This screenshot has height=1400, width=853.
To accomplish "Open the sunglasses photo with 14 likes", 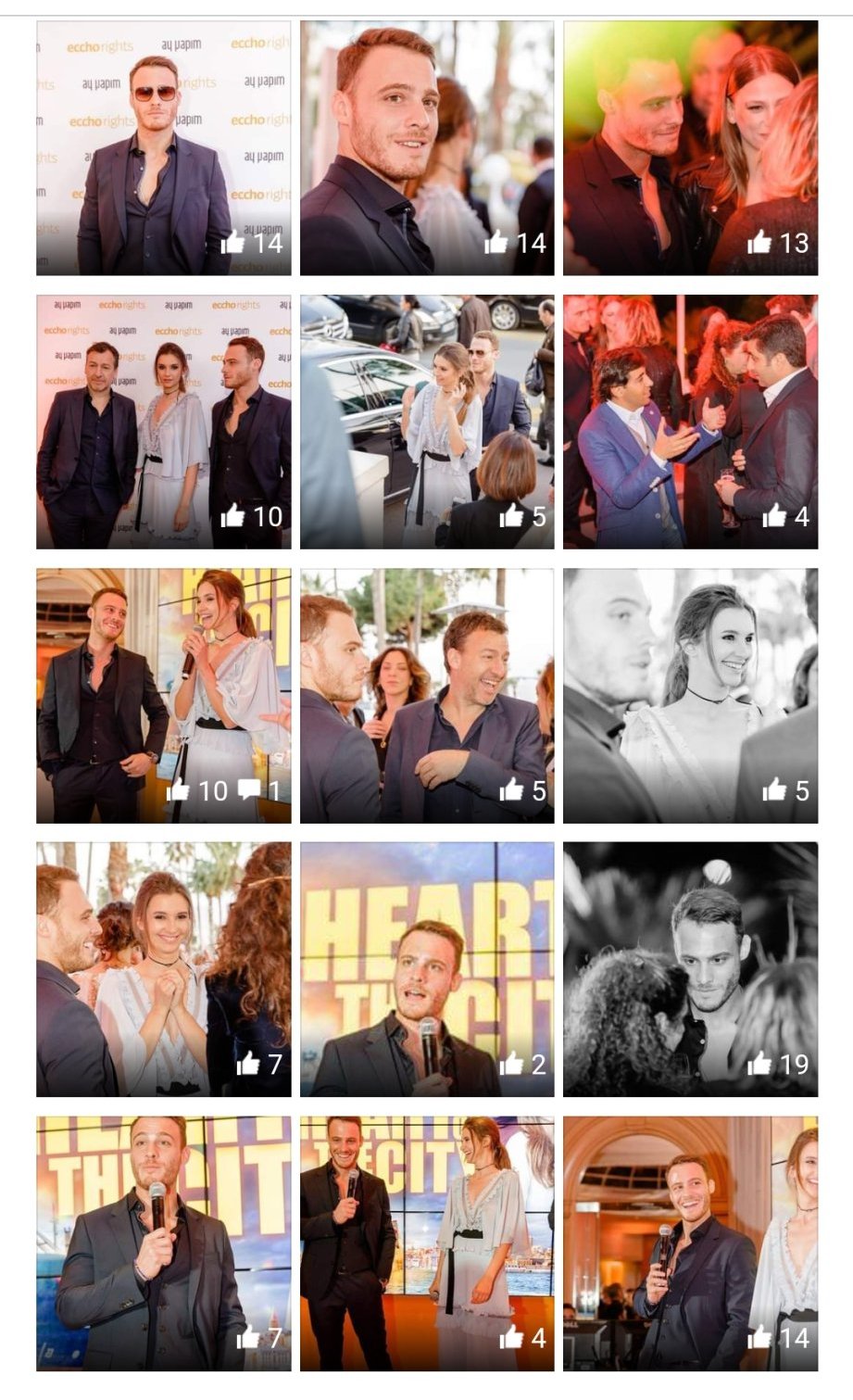I will [x=163, y=148].
